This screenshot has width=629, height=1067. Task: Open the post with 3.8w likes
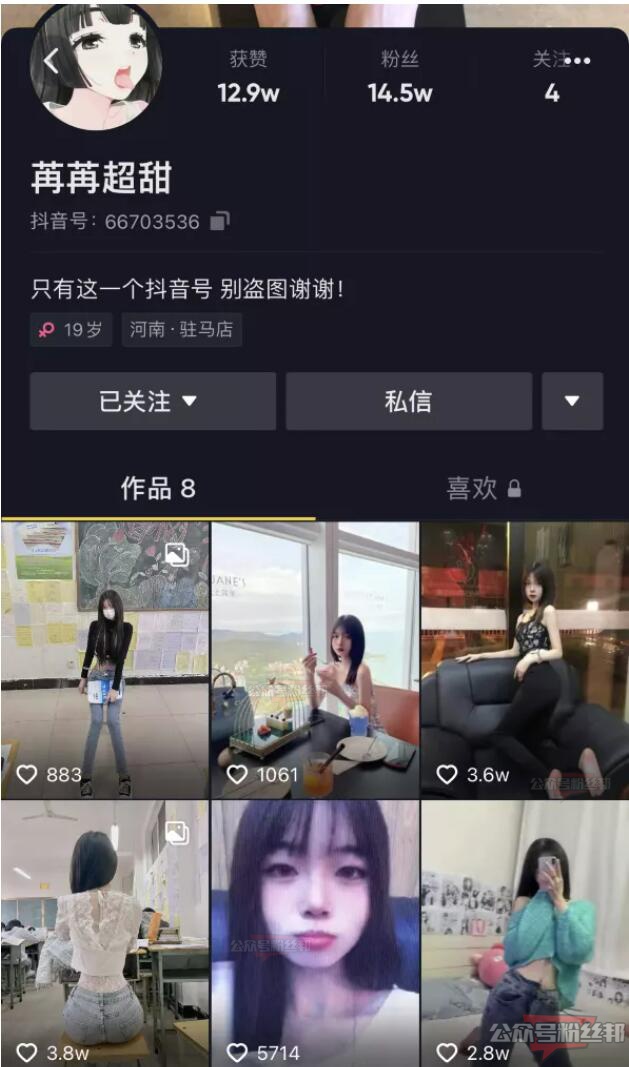click(105, 932)
